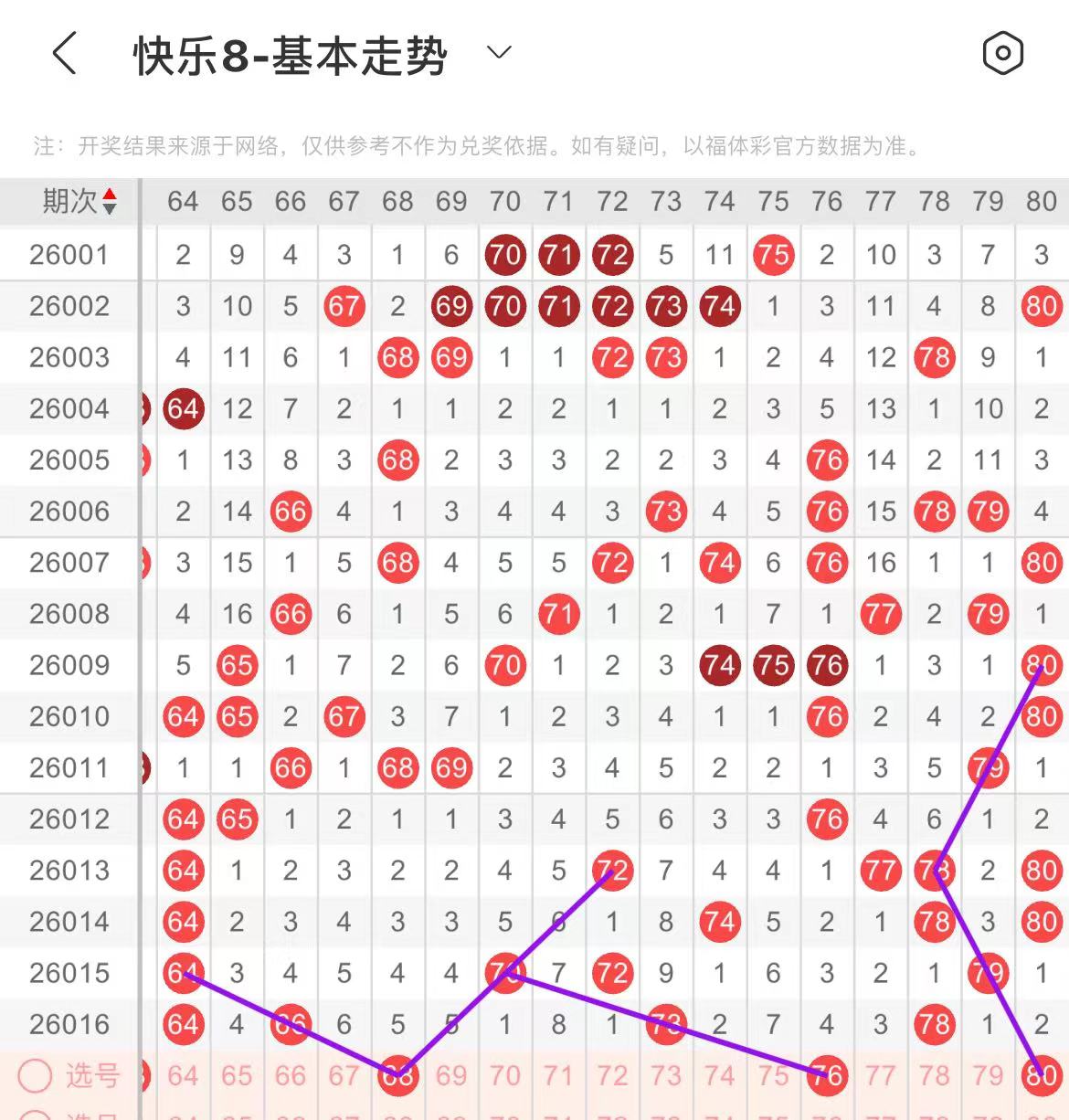Choose number 77 in the 选号 row
The width and height of the screenshot is (1069, 1120).
(x=881, y=1076)
